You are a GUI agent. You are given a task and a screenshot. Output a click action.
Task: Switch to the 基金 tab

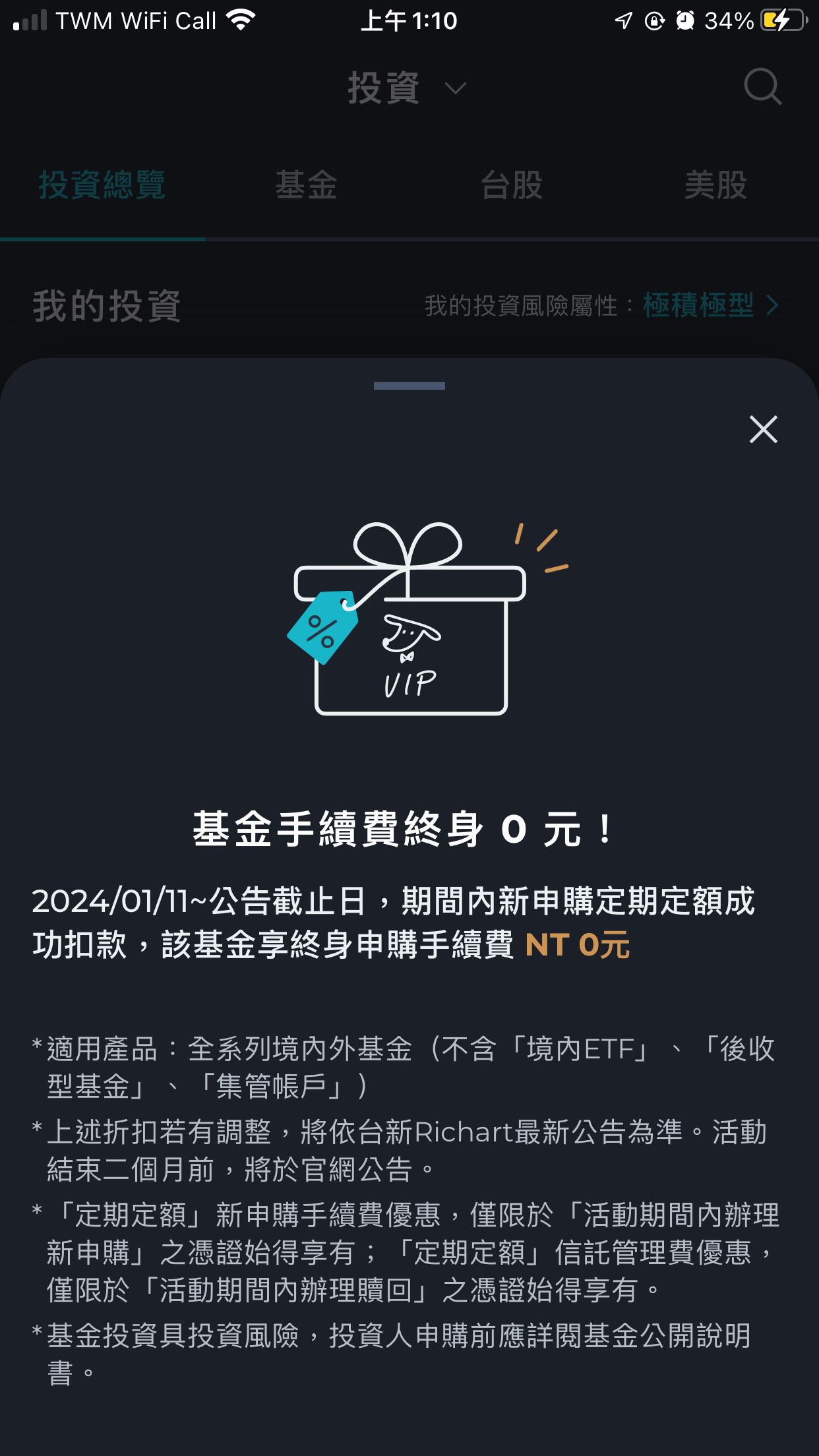(307, 187)
